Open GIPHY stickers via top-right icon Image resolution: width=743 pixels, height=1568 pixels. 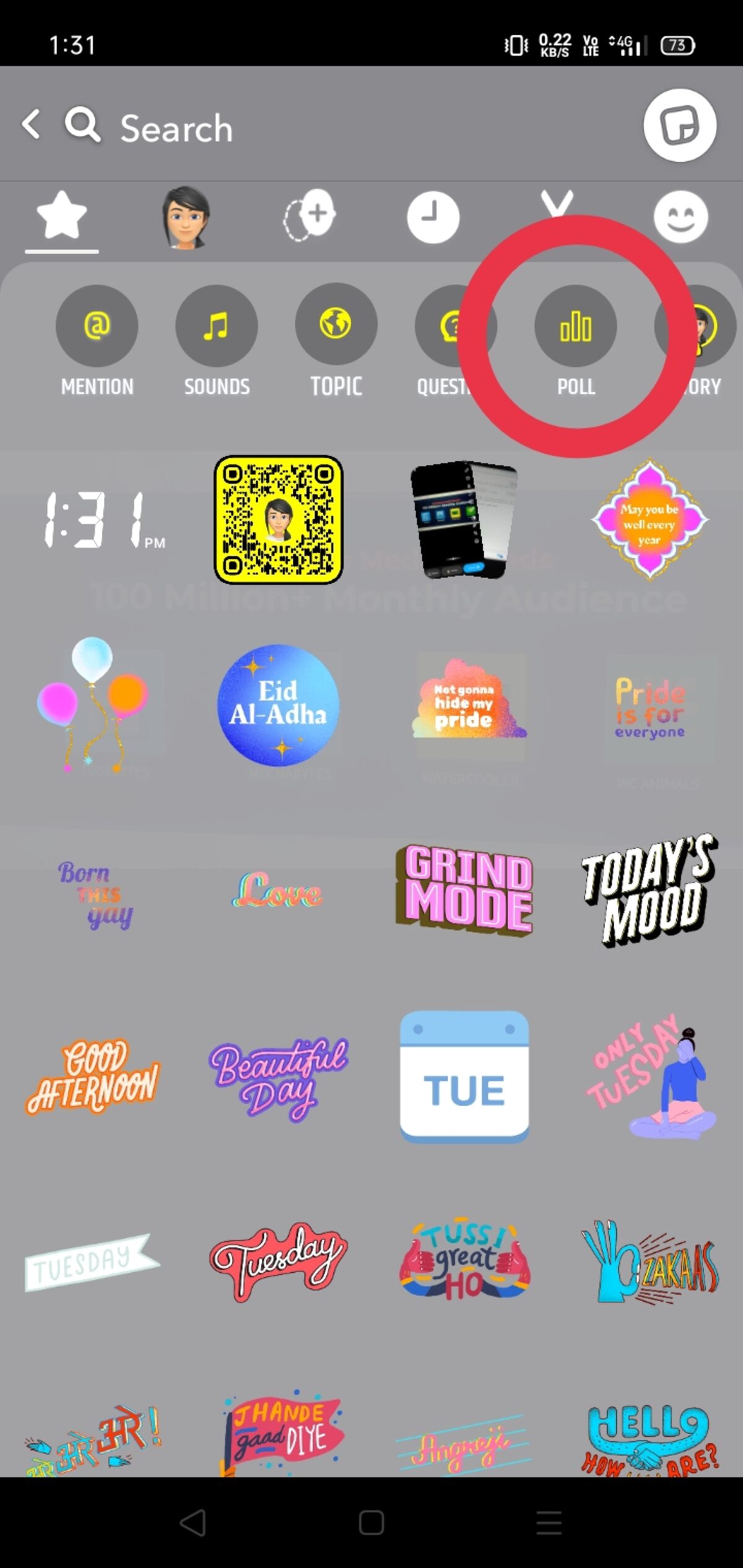pyautogui.click(x=680, y=126)
